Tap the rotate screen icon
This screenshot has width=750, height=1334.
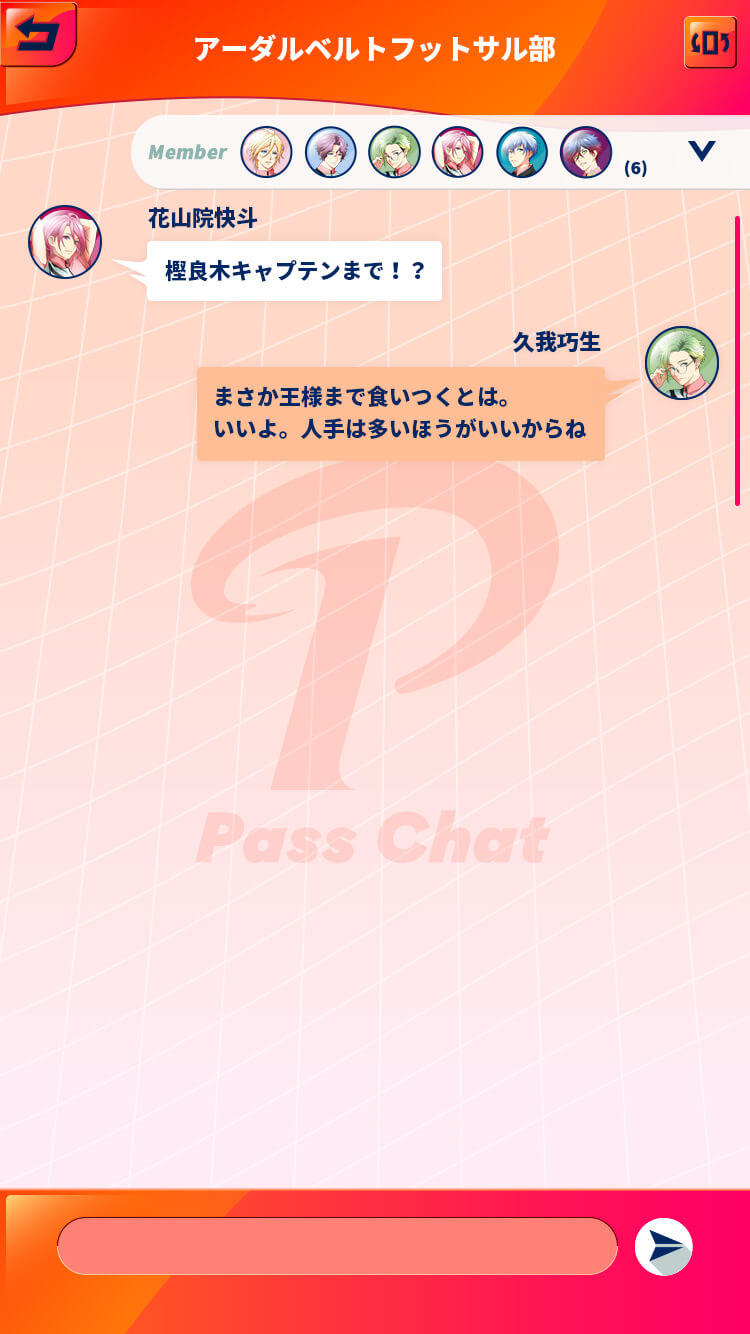click(710, 43)
